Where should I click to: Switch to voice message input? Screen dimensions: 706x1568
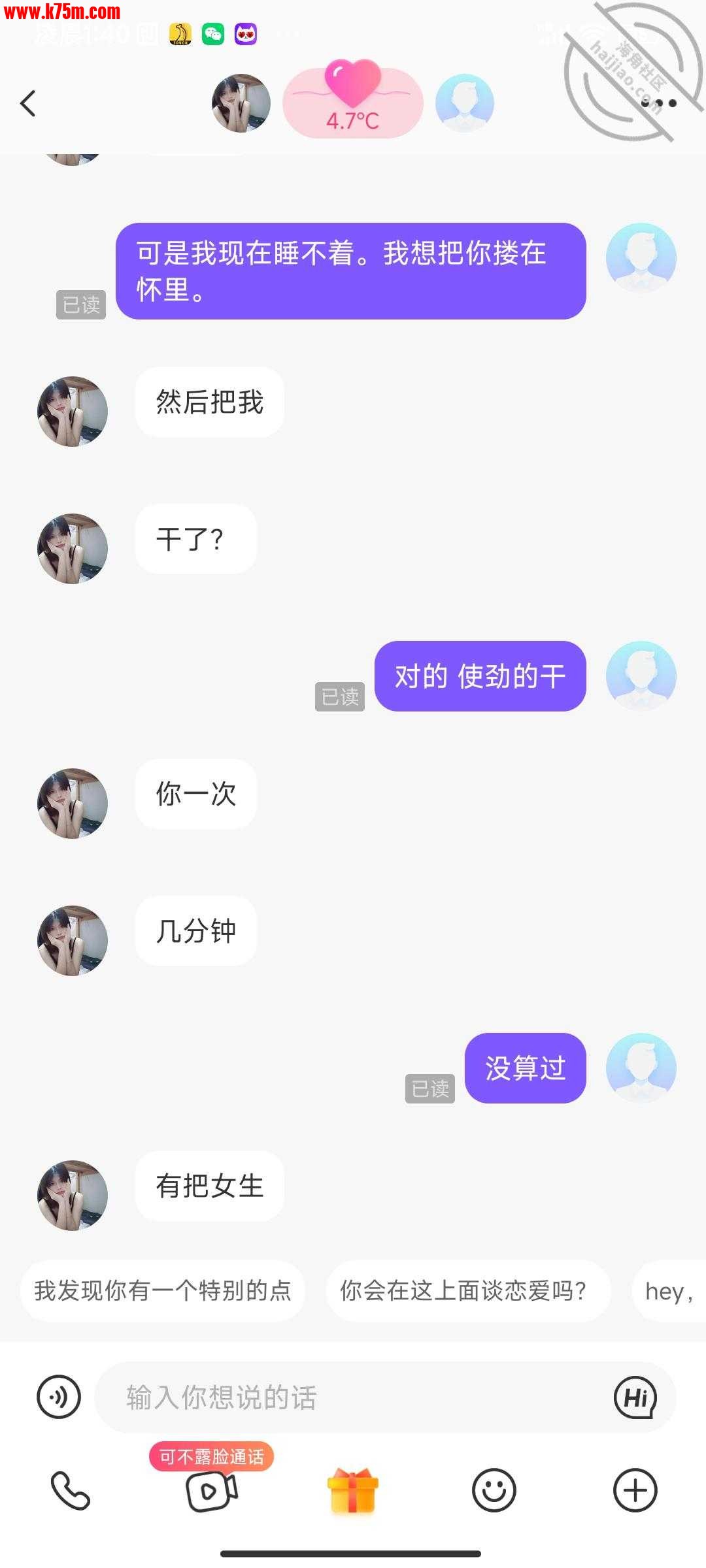coord(59,1397)
